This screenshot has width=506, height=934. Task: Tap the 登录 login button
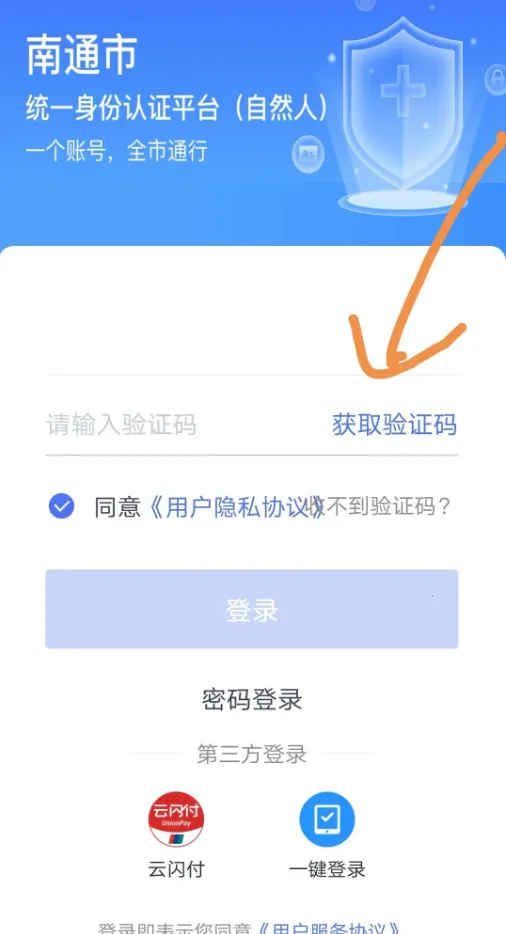(252, 609)
